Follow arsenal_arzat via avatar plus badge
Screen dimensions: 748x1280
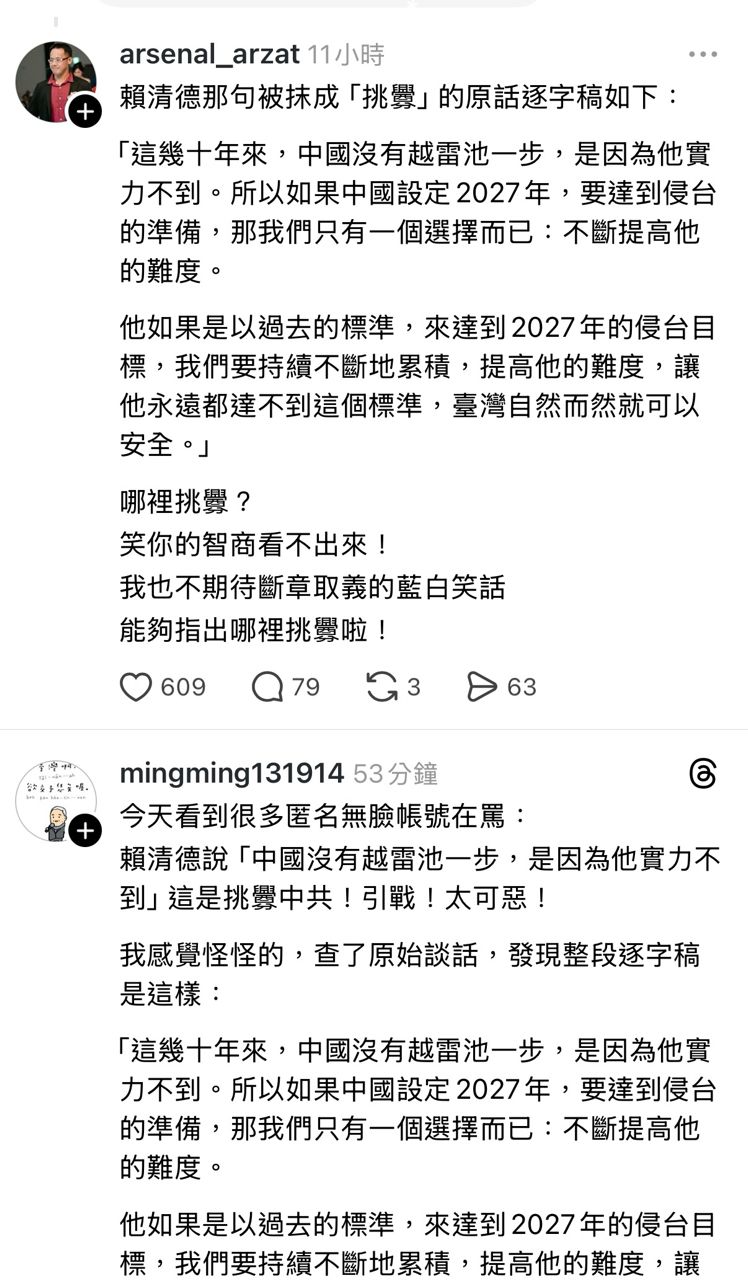[85, 112]
